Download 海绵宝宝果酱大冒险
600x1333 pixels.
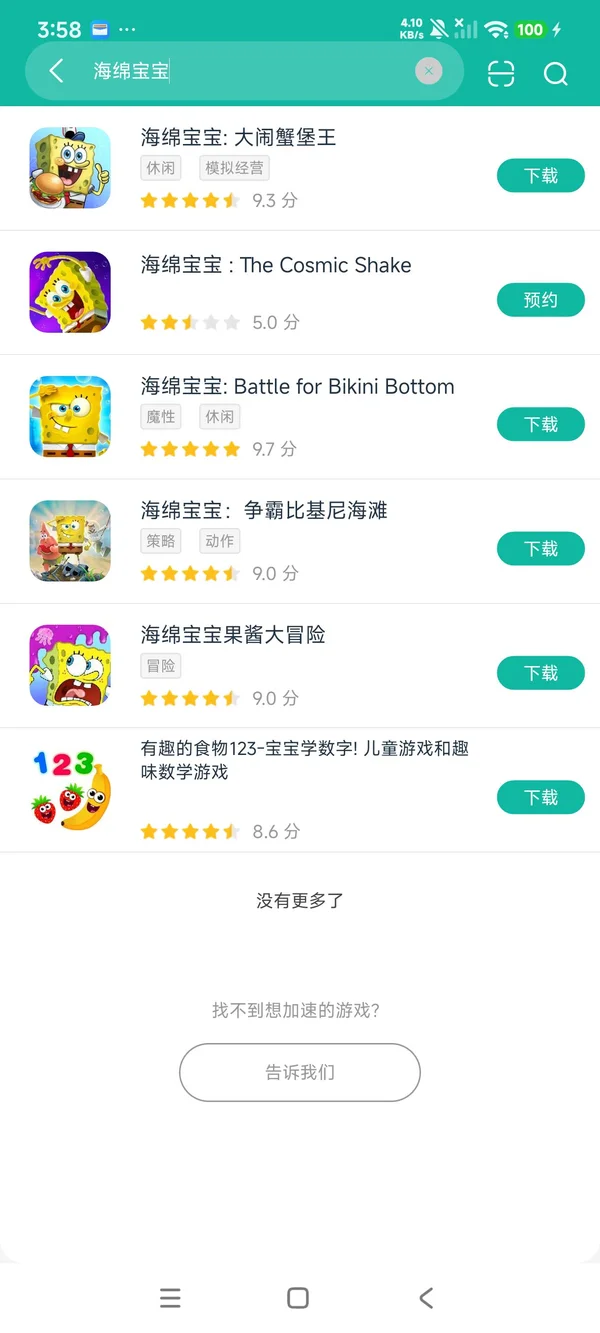point(540,673)
